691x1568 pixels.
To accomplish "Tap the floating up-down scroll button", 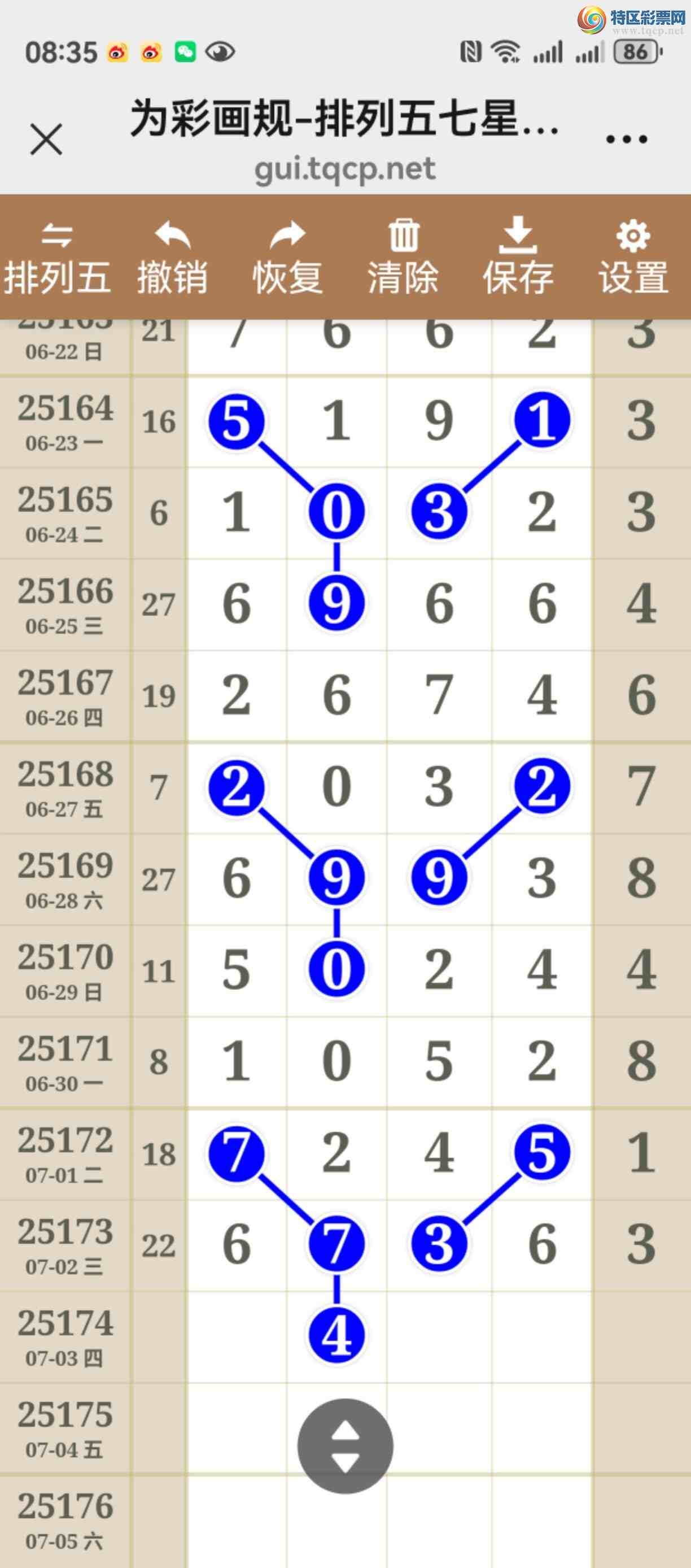I will click(x=345, y=1445).
